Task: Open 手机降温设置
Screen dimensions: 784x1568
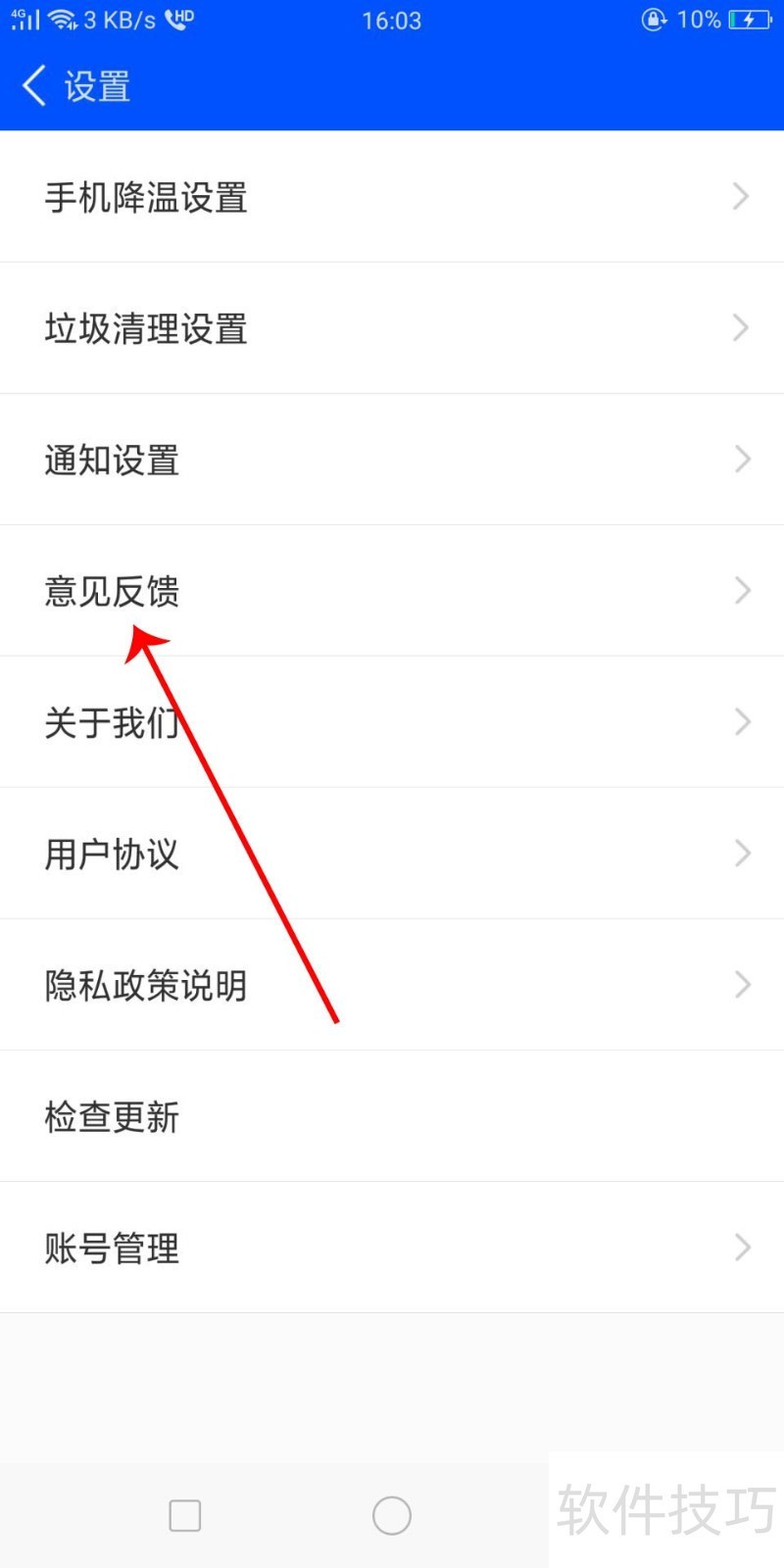Action: point(392,197)
